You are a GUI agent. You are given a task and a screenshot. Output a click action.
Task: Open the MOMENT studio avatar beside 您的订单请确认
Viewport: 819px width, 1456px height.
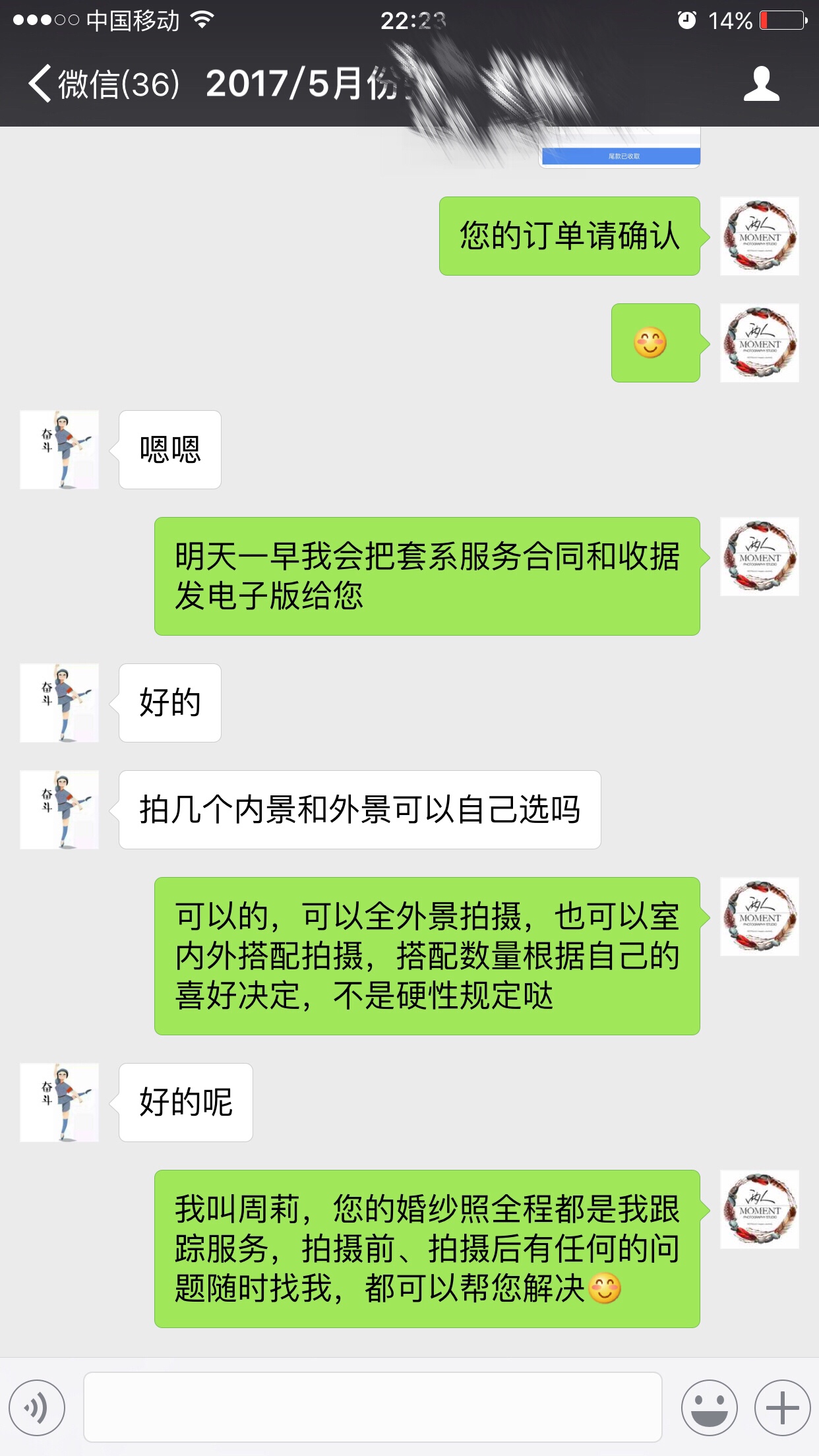(760, 236)
